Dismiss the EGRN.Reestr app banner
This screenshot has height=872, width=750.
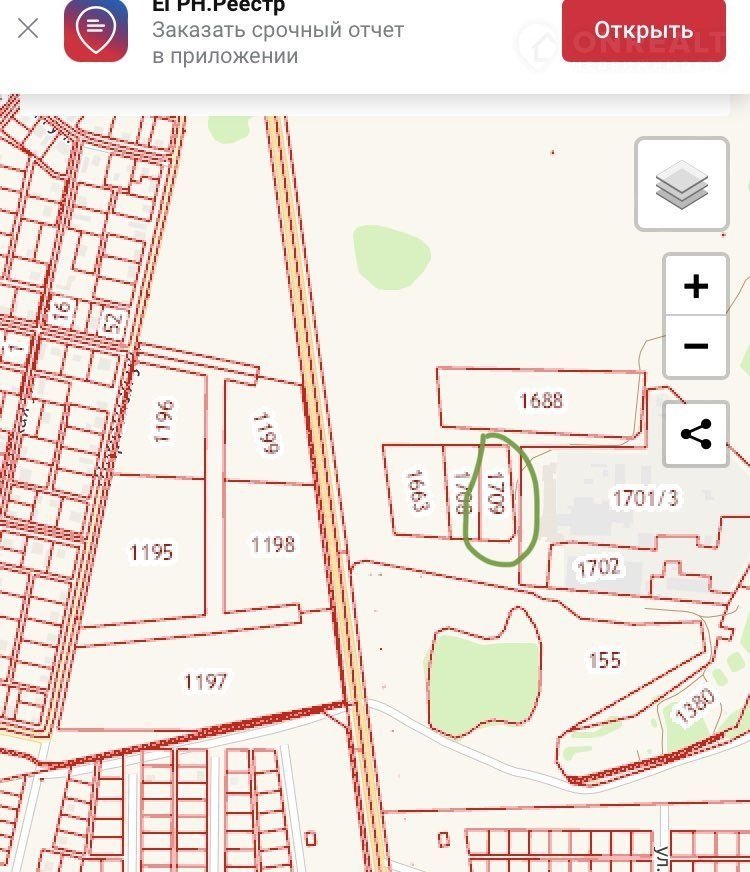29,28
